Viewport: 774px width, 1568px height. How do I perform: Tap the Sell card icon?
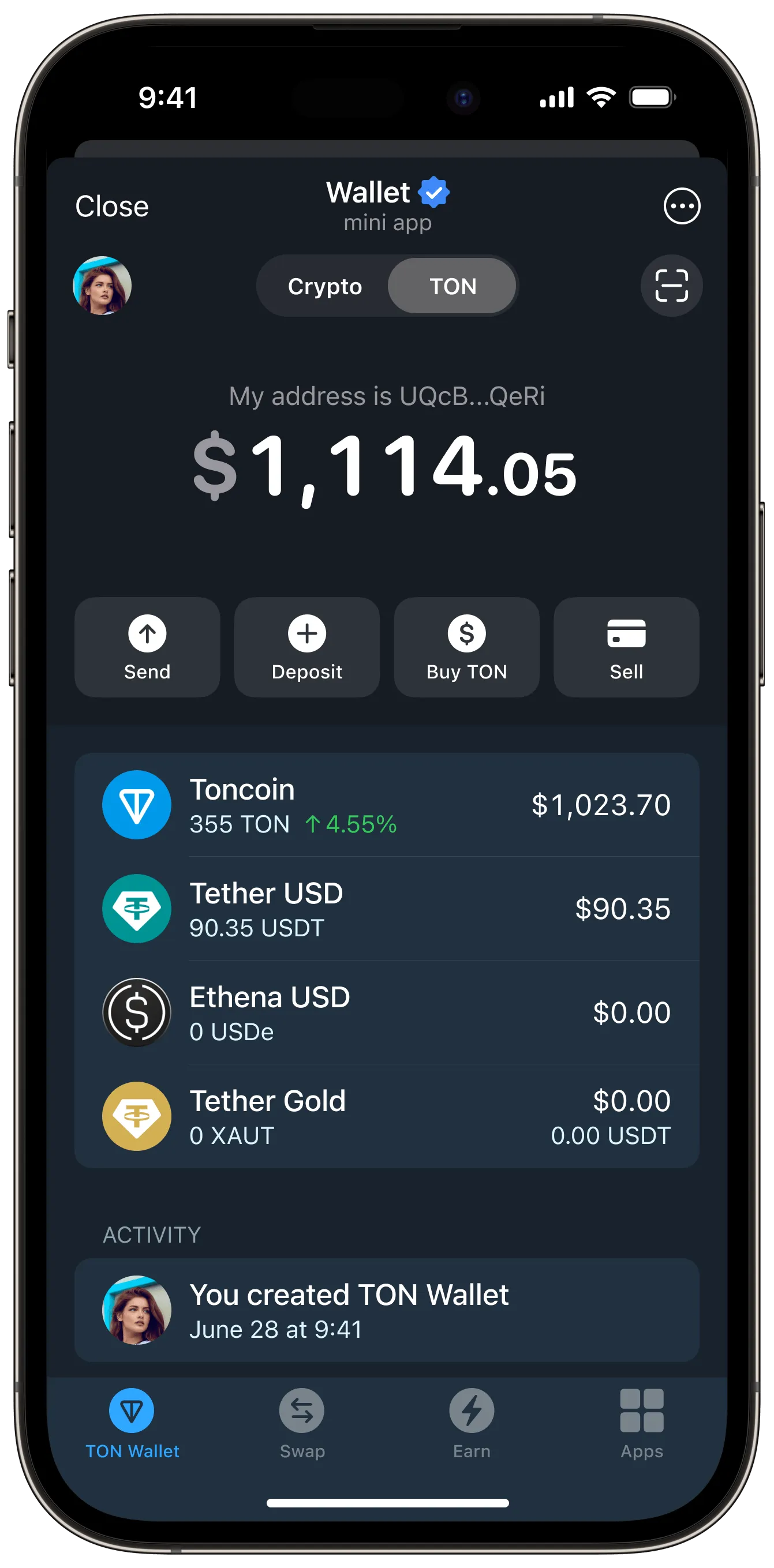[x=626, y=633]
